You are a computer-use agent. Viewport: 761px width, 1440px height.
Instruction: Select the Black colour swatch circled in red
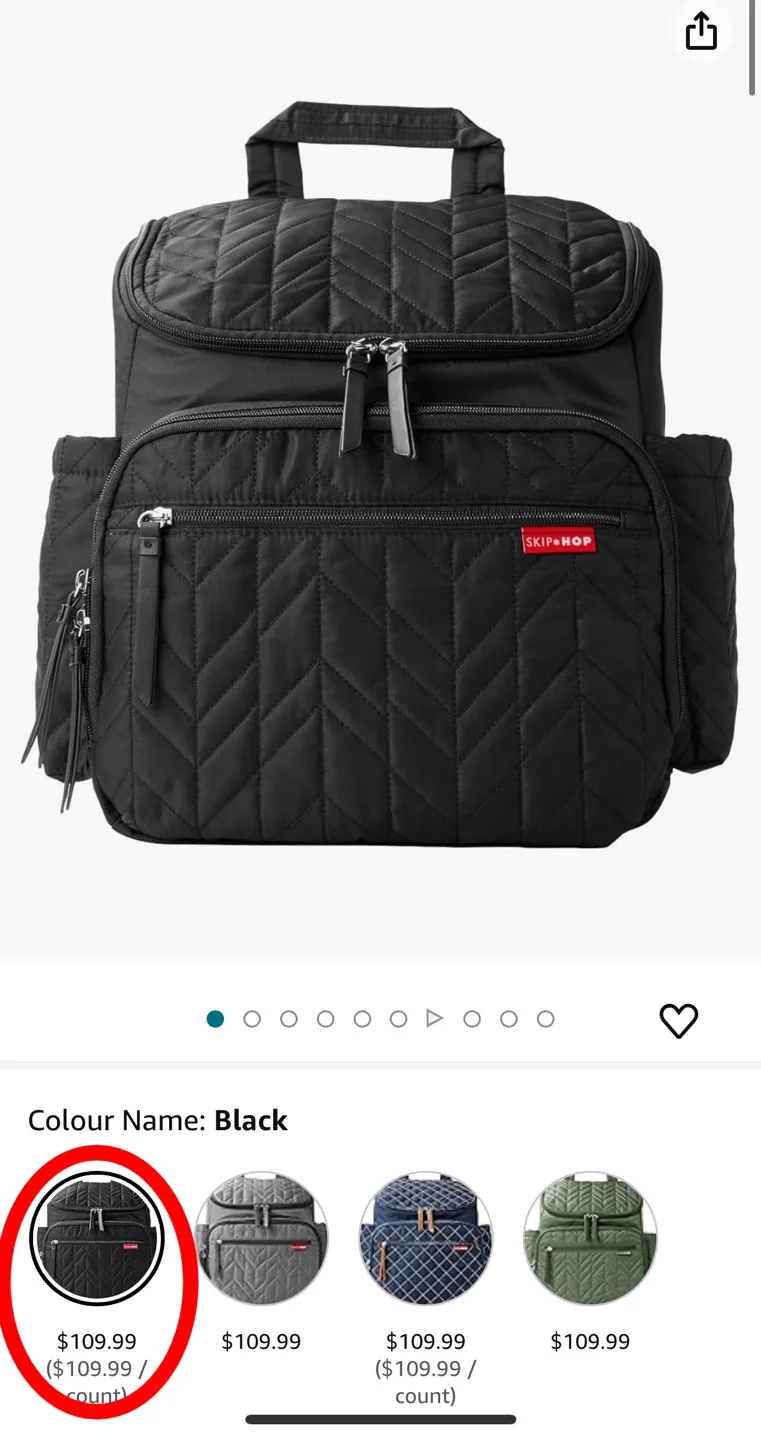pos(97,1240)
